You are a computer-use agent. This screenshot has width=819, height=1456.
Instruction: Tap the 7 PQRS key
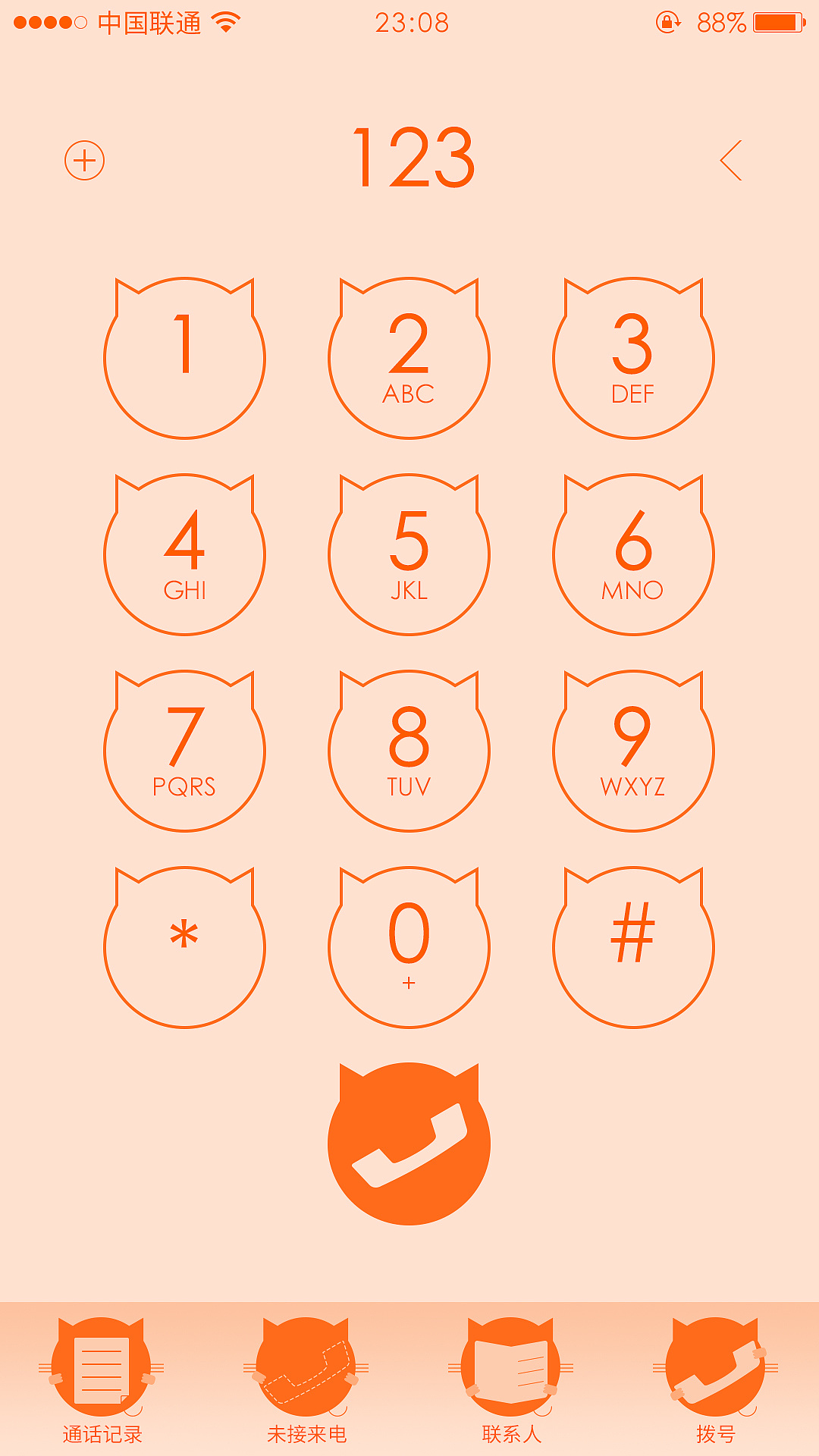184,751
